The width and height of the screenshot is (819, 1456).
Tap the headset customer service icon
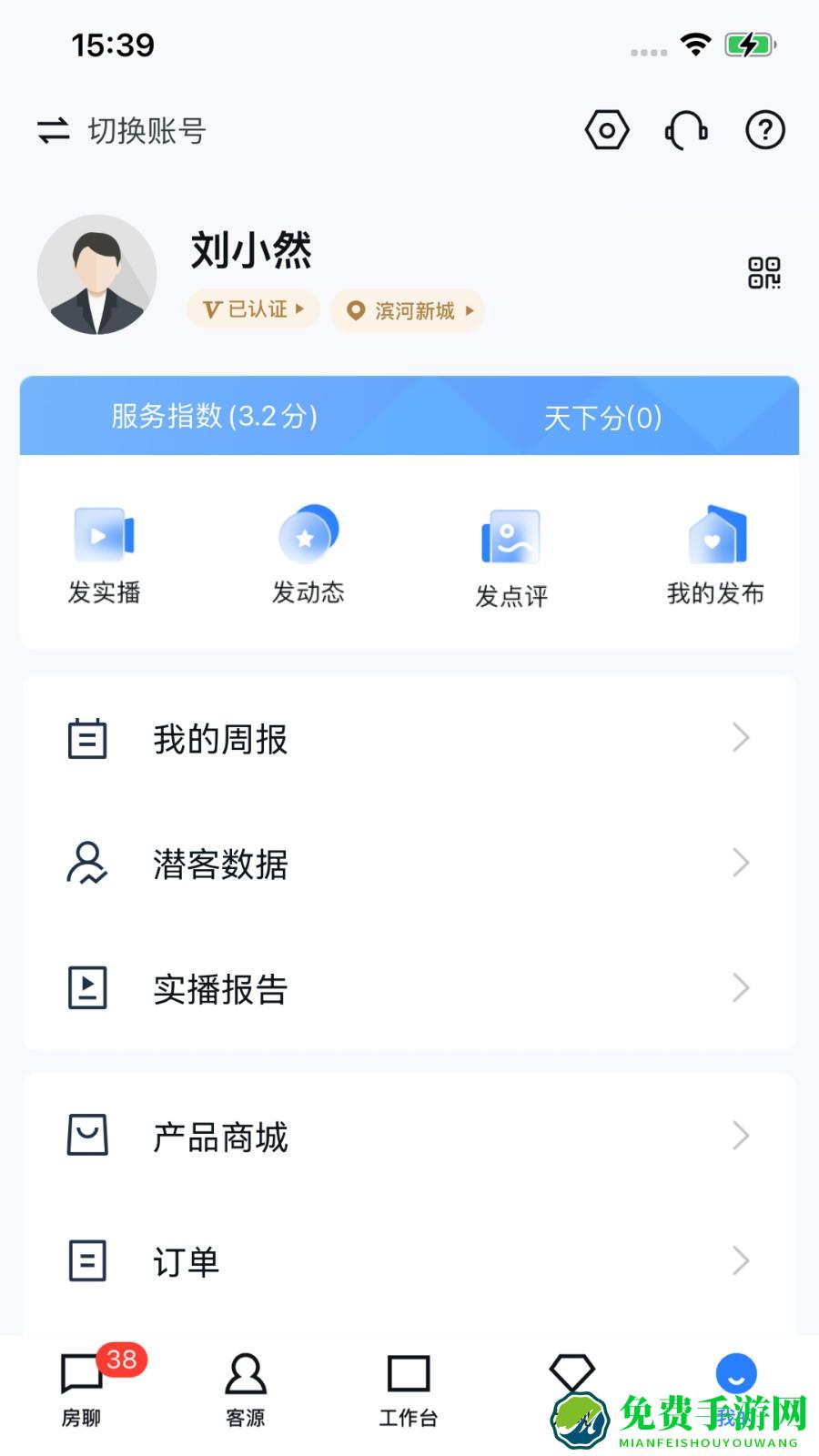[x=686, y=130]
